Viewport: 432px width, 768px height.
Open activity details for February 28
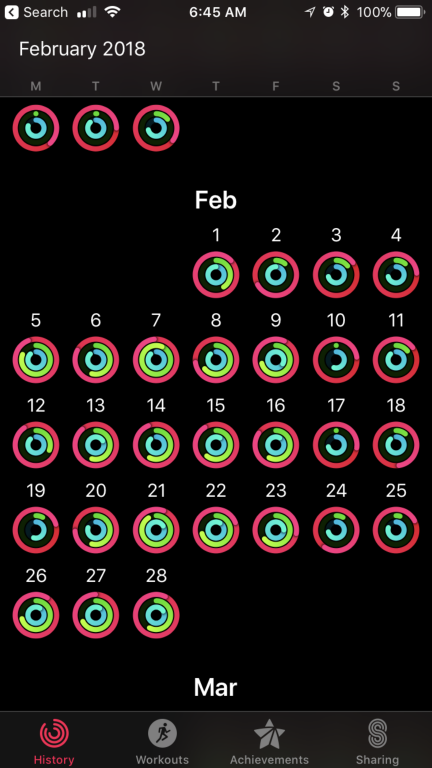tap(156, 616)
